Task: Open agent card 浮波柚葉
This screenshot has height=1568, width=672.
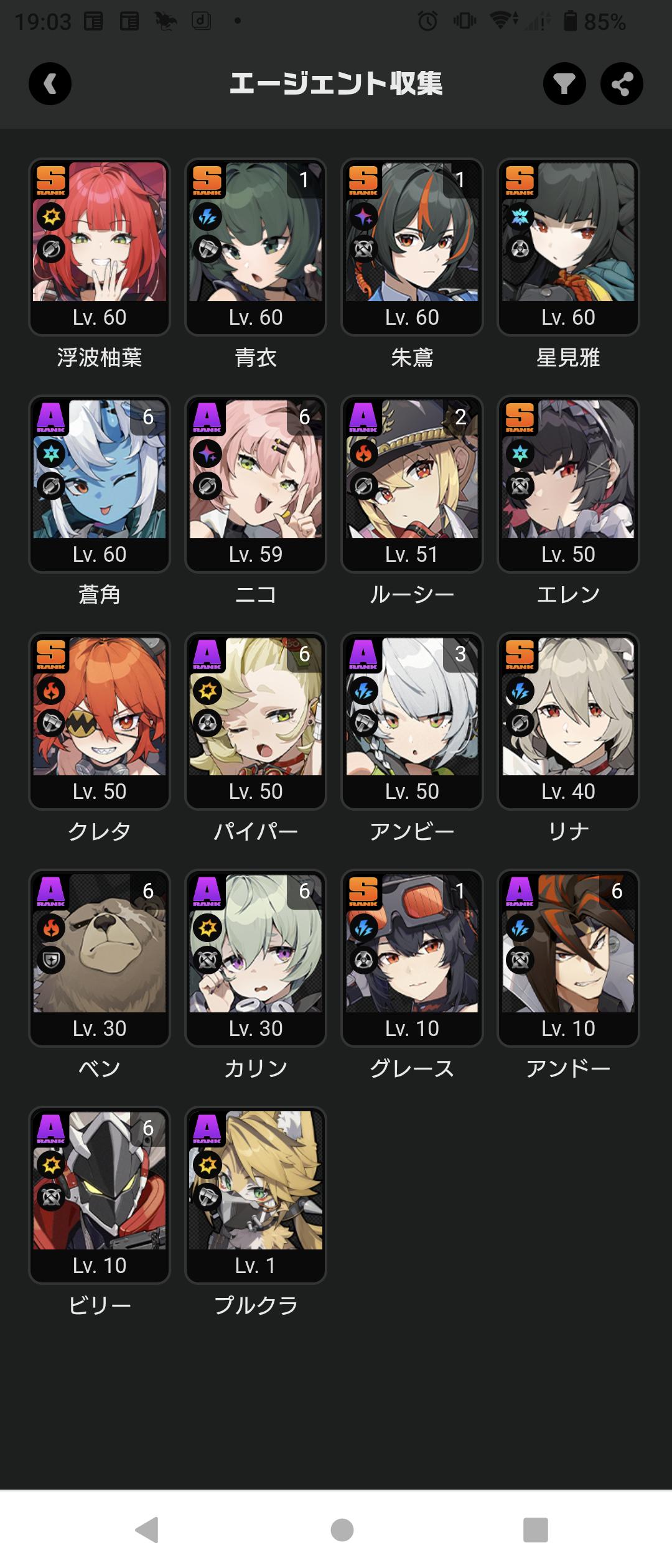Action: pos(100,246)
